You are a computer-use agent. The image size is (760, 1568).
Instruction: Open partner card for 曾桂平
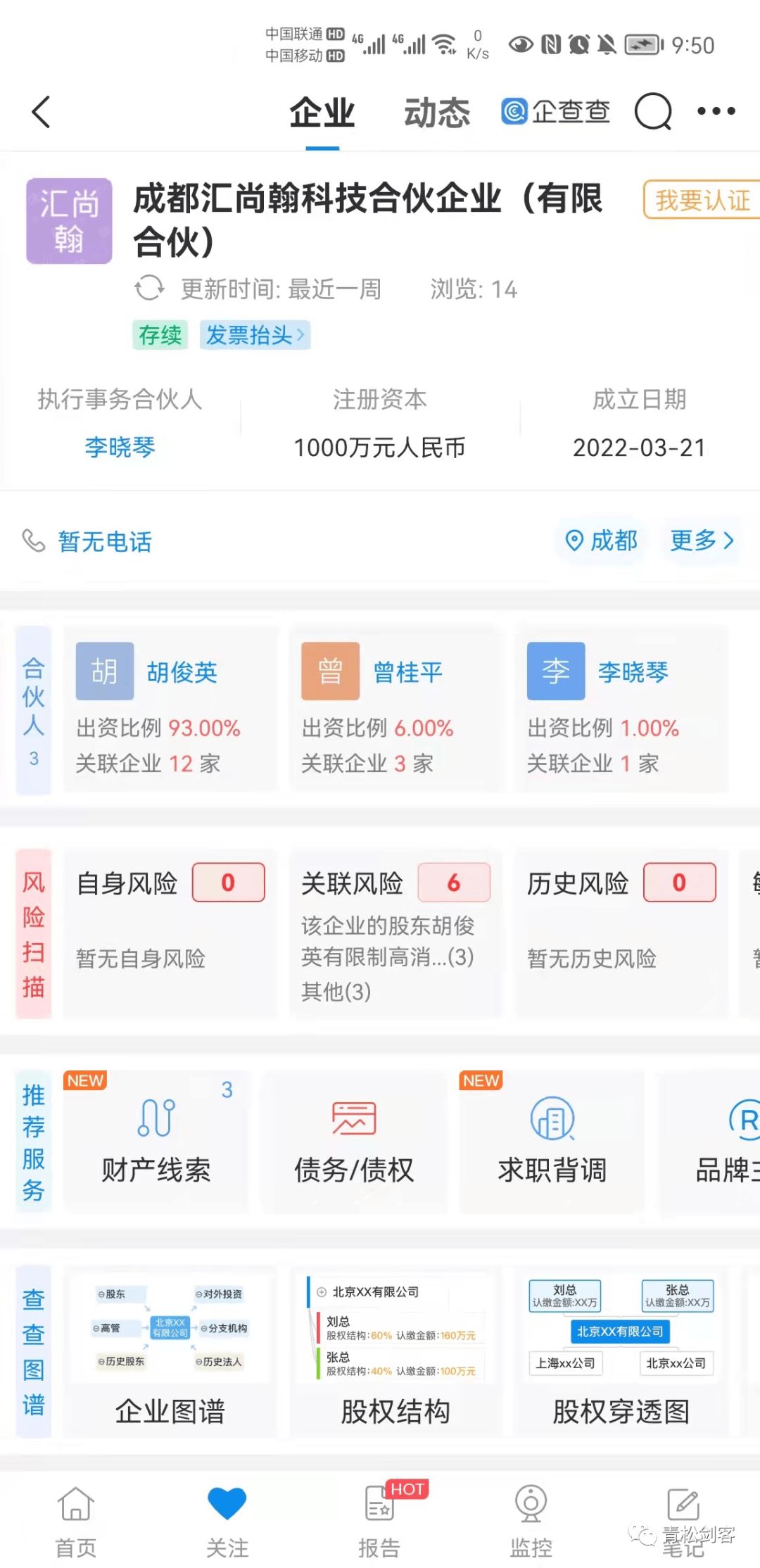[x=397, y=709]
